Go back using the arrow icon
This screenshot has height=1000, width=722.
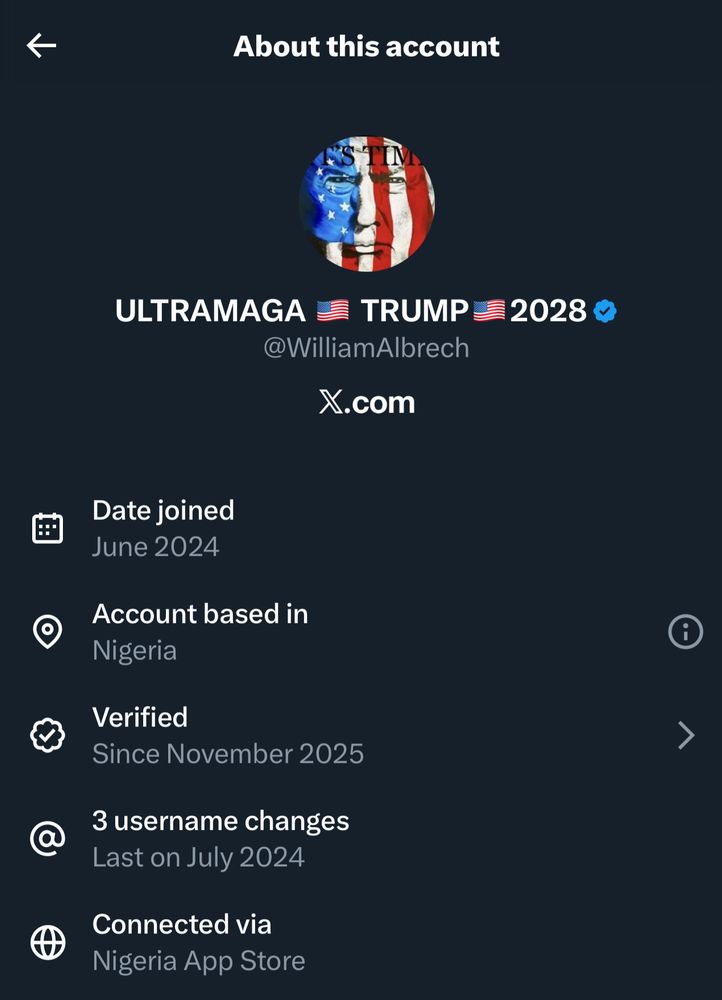point(42,46)
